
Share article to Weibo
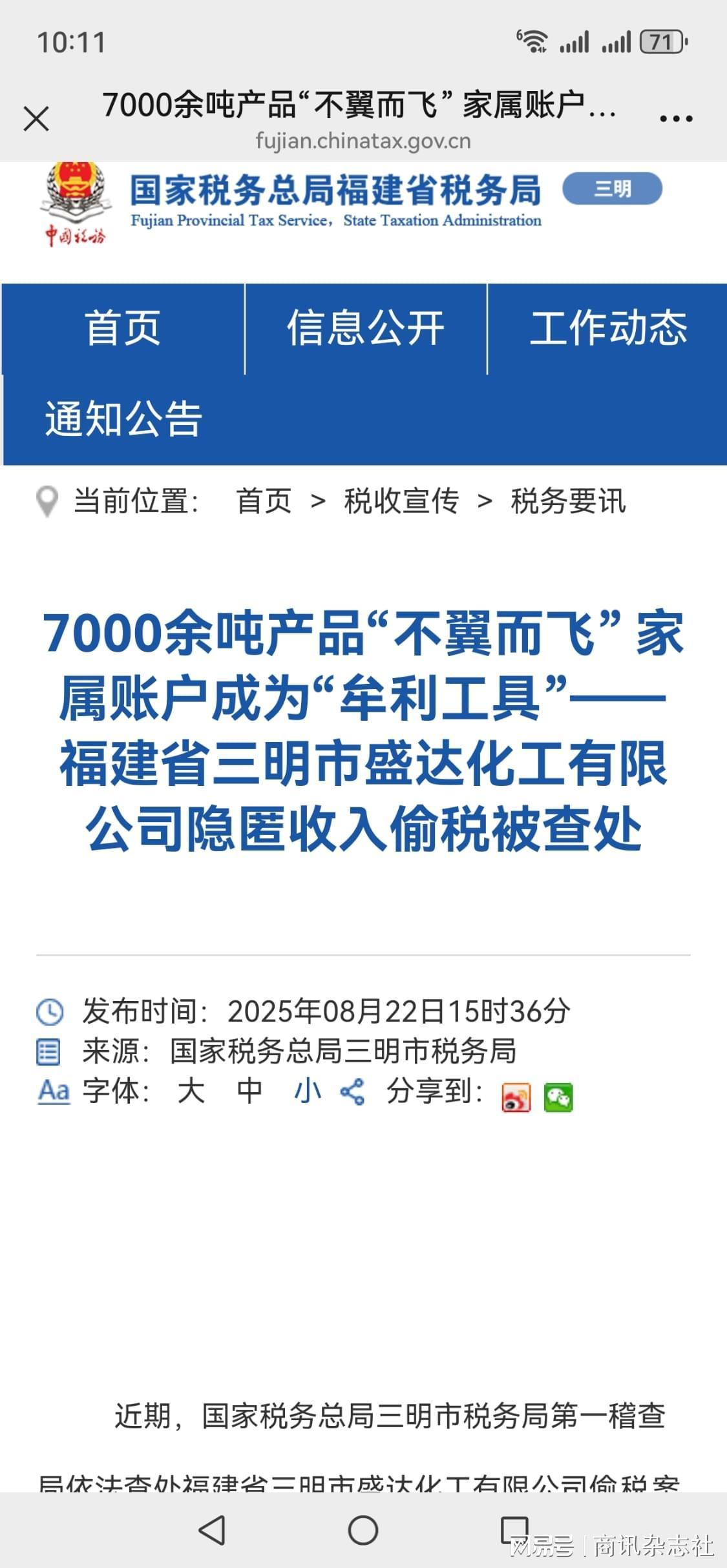tap(516, 1097)
